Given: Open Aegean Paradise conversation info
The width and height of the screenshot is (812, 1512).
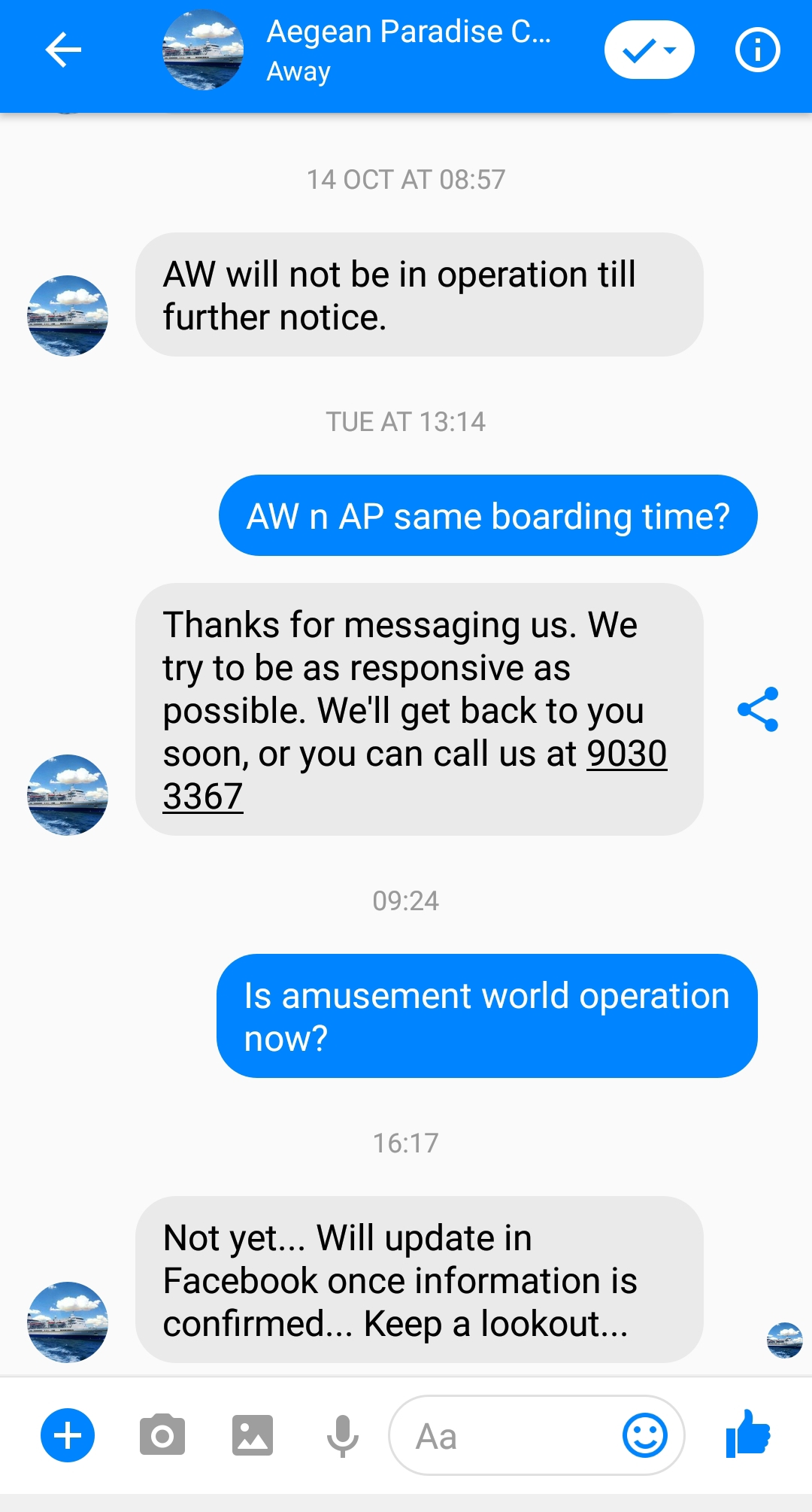Looking at the screenshot, I should click(757, 50).
